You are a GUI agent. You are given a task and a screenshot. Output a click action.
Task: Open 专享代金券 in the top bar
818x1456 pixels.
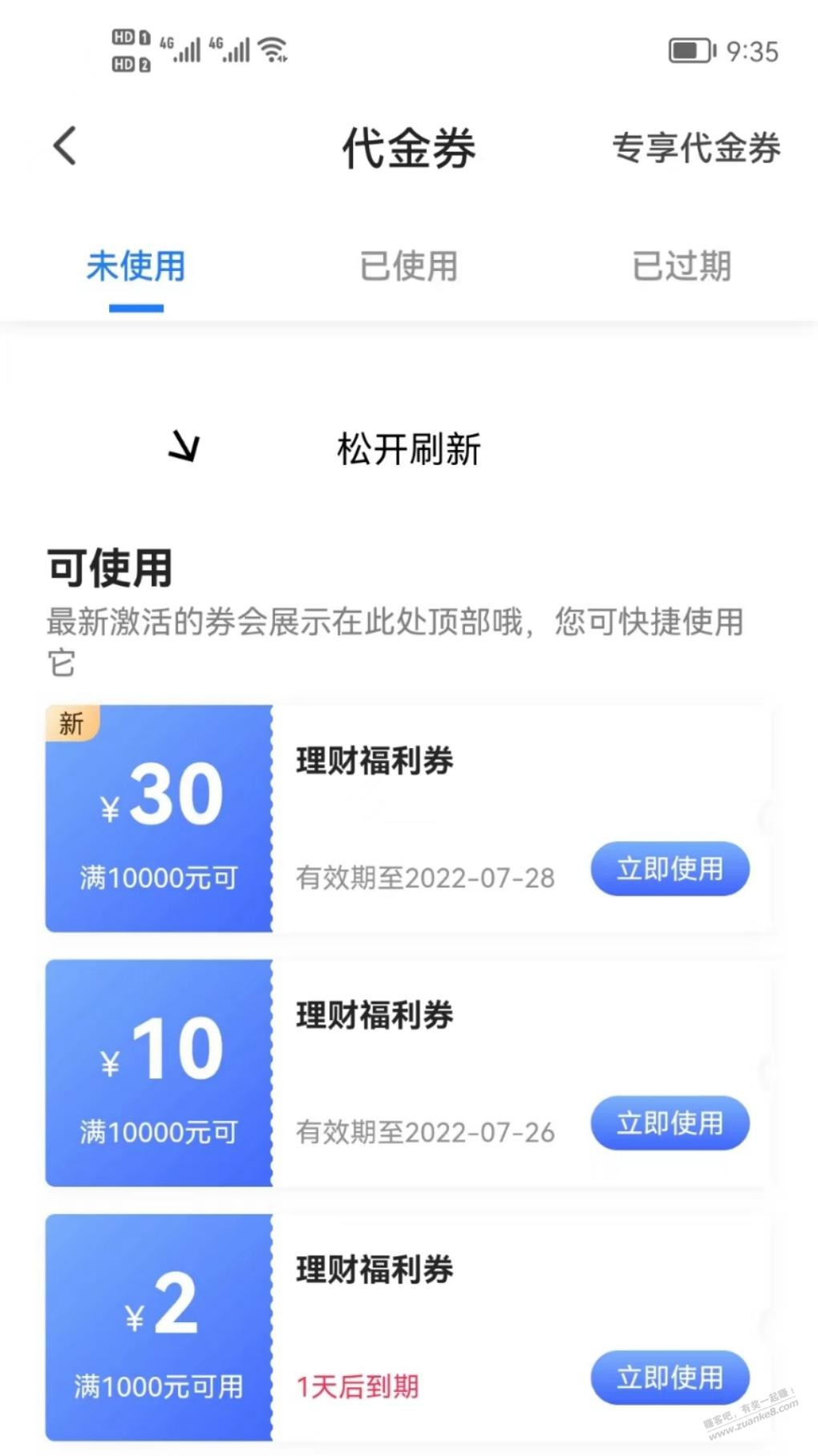pyautogui.click(x=696, y=148)
